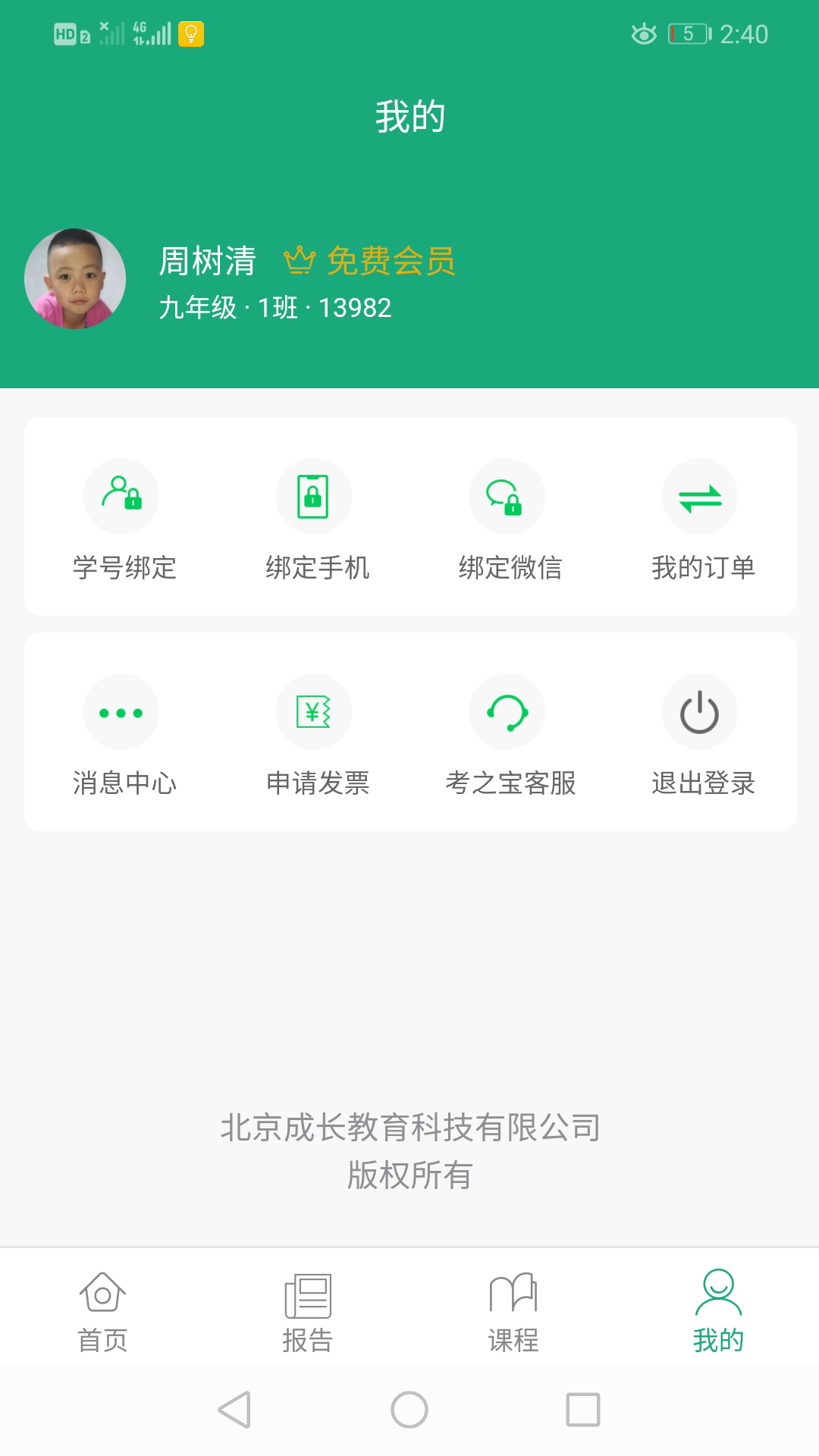Viewport: 819px width, 1456px height.
Task: Tap the system home button
Action: pos(409,1410)
